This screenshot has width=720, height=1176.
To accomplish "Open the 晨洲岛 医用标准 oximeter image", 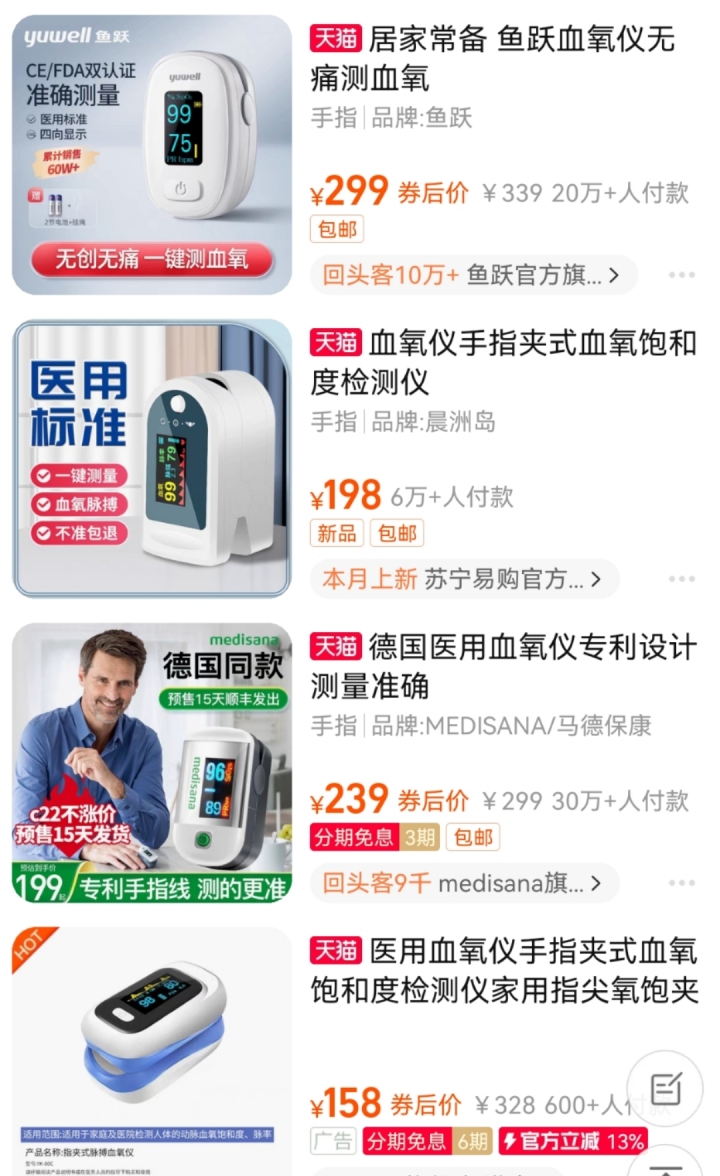I will [152, 459].
